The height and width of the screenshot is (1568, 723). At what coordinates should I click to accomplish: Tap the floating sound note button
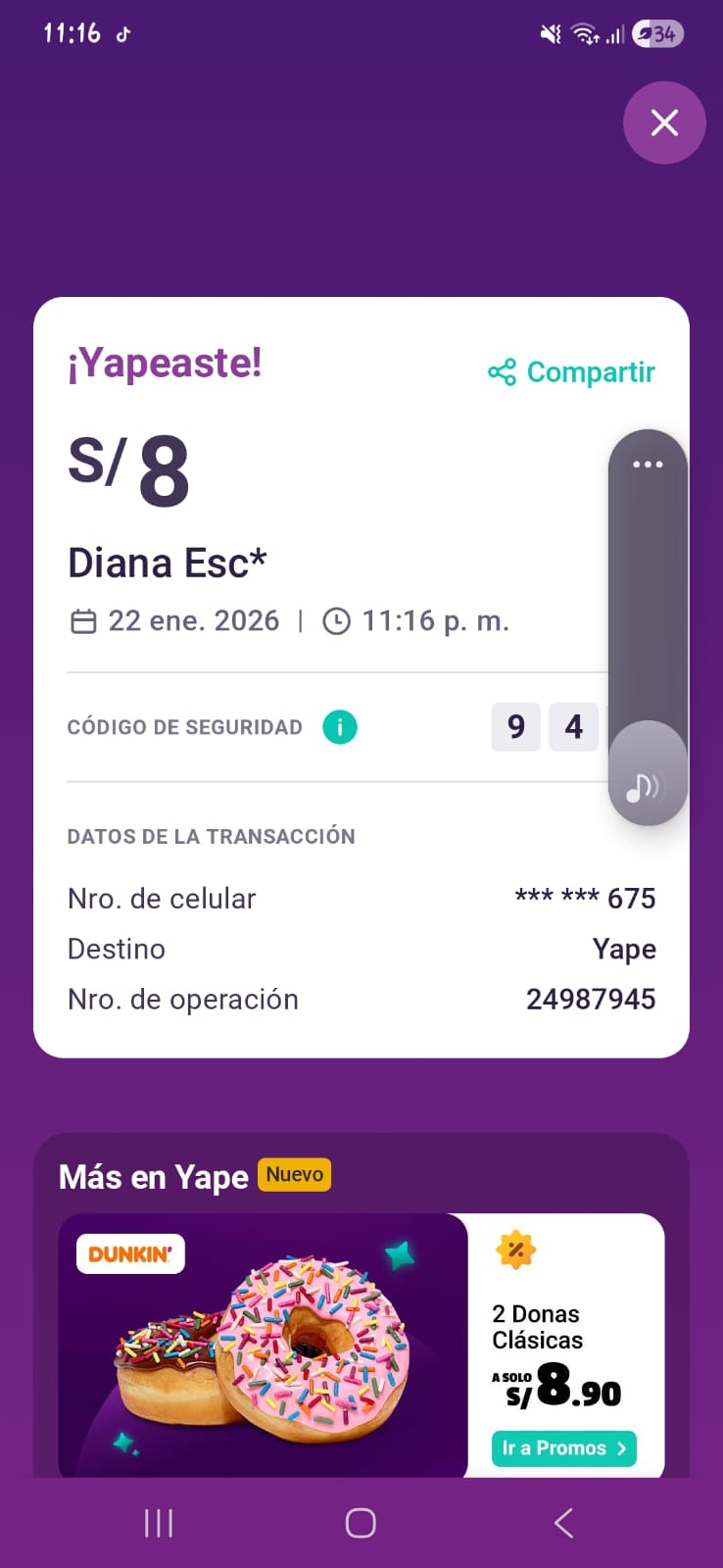pos(647,785)
